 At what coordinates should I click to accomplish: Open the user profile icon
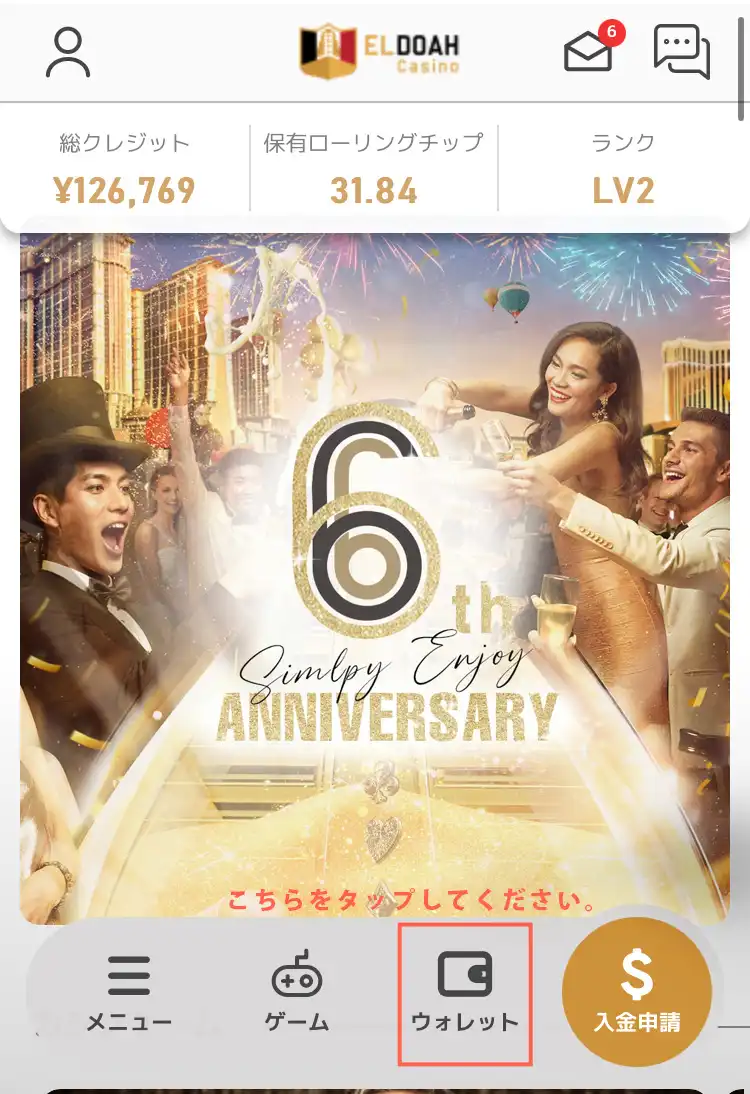coord(68,53)
